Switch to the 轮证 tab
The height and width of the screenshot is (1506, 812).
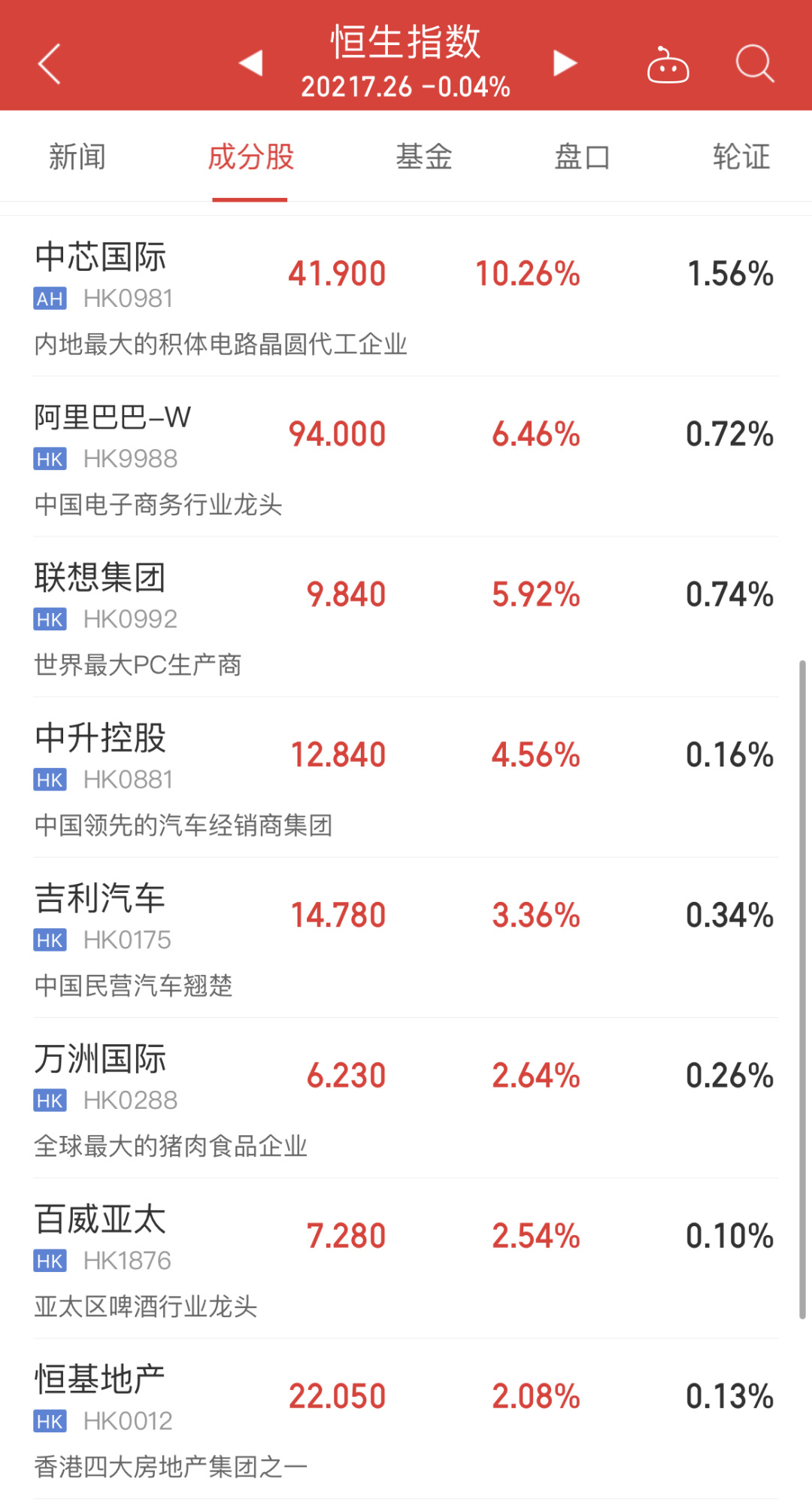tap(741, 157)
